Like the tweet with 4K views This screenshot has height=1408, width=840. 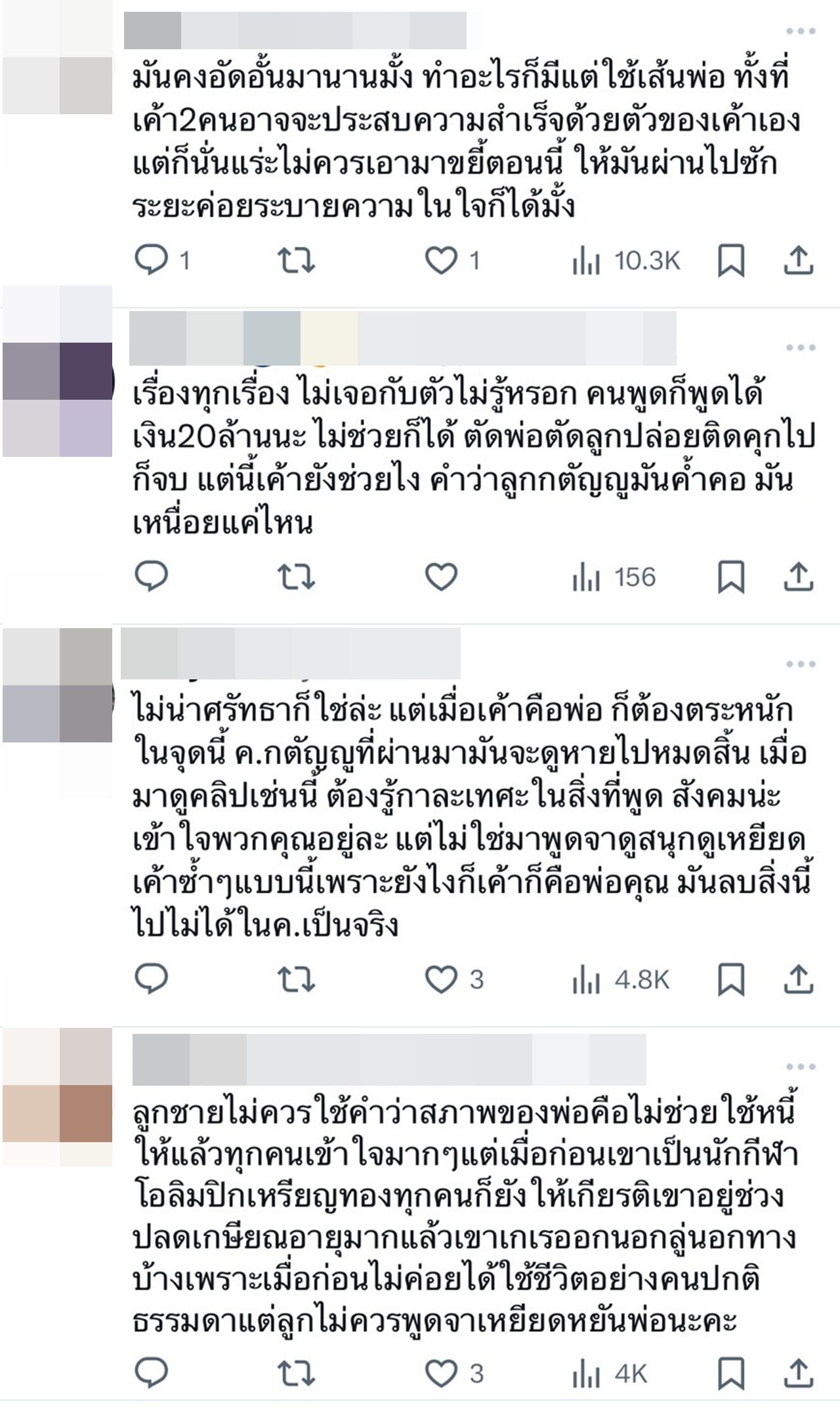tap(441, 1373)
